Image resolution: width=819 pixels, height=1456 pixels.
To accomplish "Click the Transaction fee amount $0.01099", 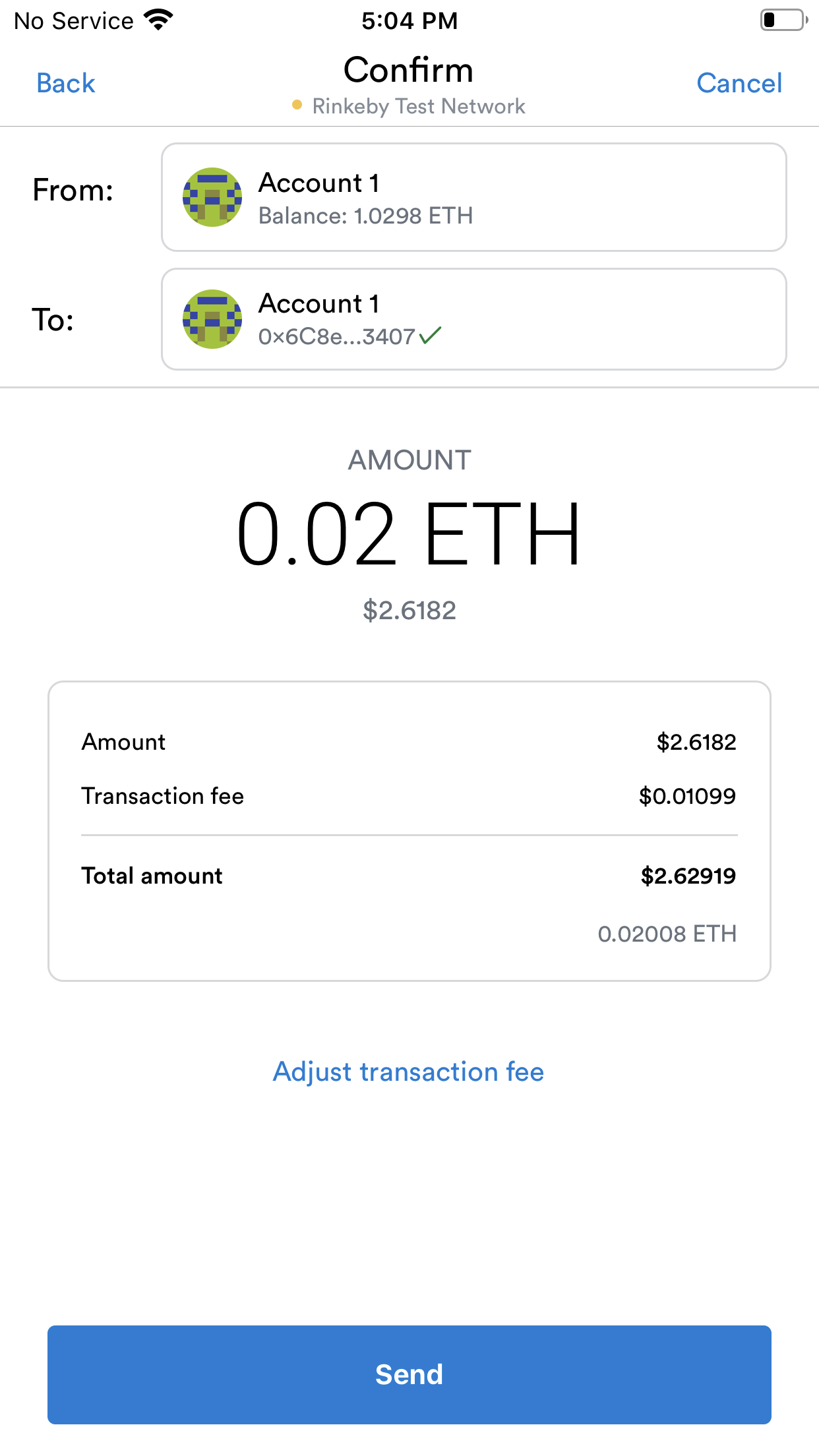I will tap(687, 796).
